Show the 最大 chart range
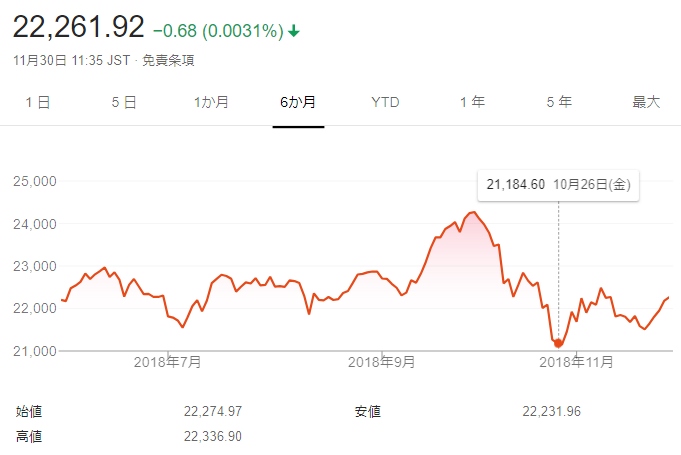The width and height of the screenshot is (681, 455). (646, 102)
